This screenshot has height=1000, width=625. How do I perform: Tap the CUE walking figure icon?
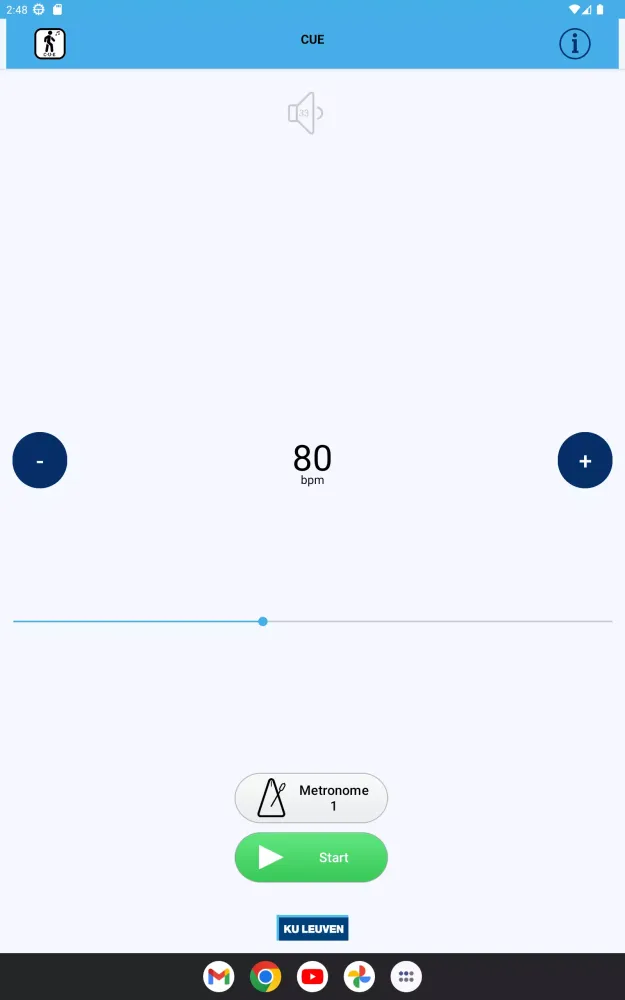click(x=50, y=43)
